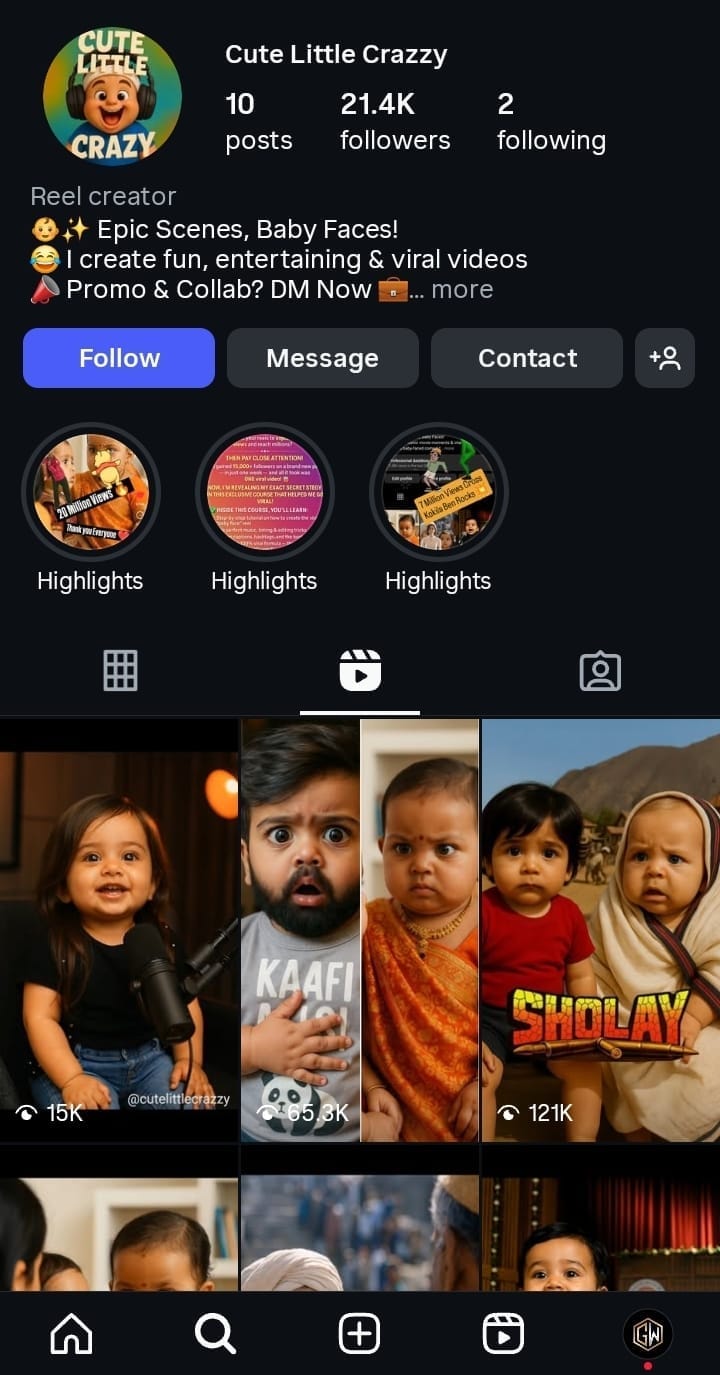720x1375 pixels.
Task: Follow the Cute Little Crazzy account
Action: [119, 358]
